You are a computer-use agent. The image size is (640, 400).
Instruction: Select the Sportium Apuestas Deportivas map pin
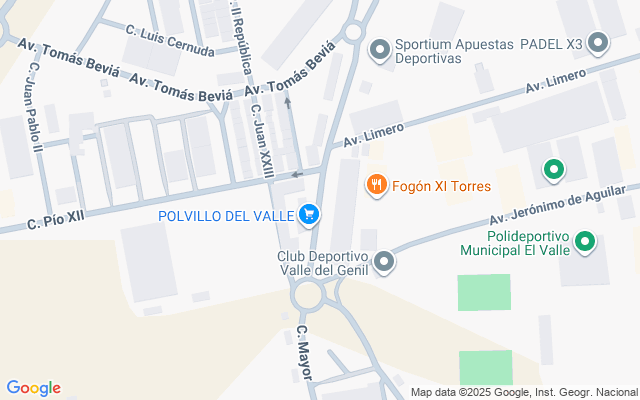tap(380, 48)
